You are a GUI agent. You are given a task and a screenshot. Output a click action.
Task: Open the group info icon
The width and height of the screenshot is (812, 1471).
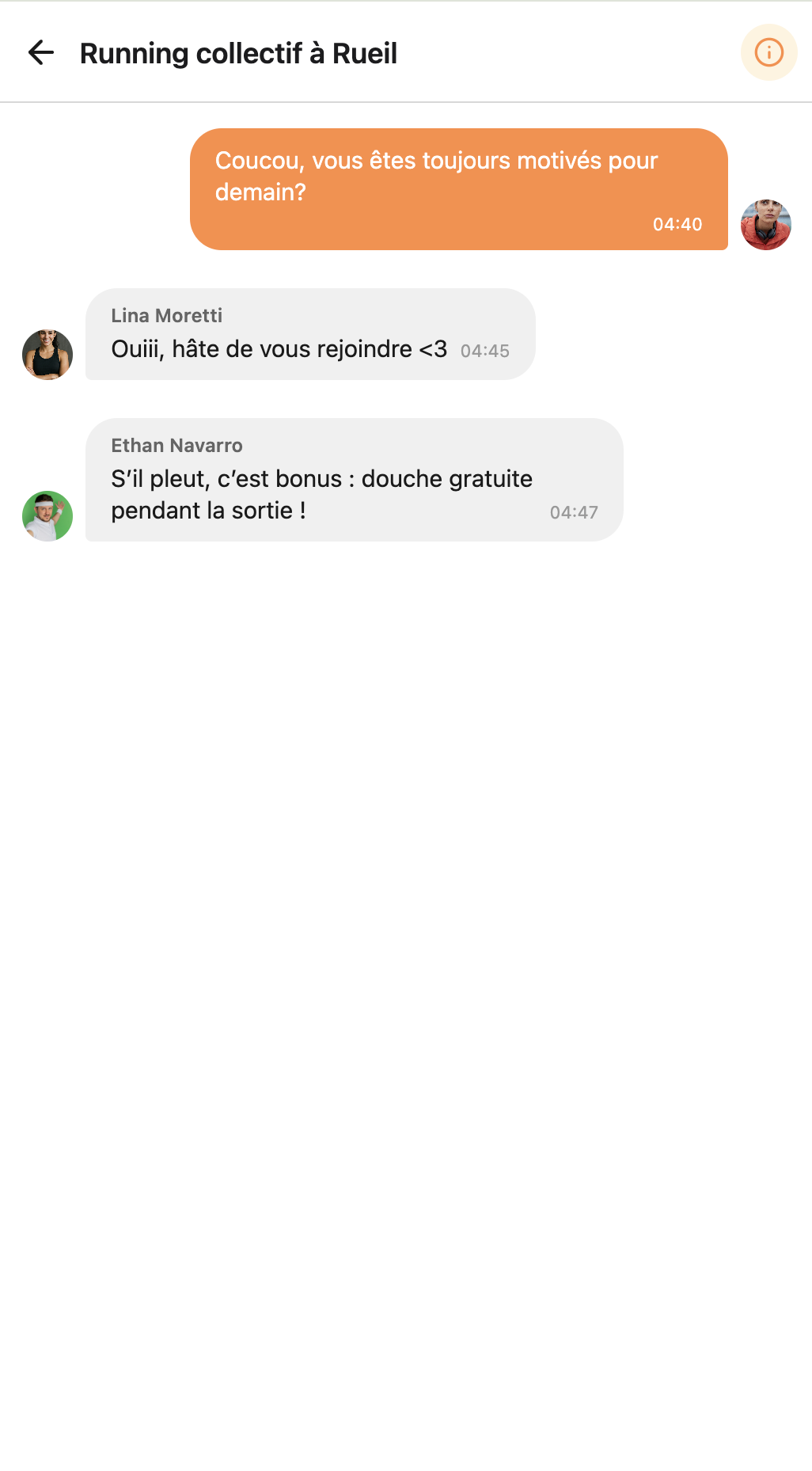point(768,53)
